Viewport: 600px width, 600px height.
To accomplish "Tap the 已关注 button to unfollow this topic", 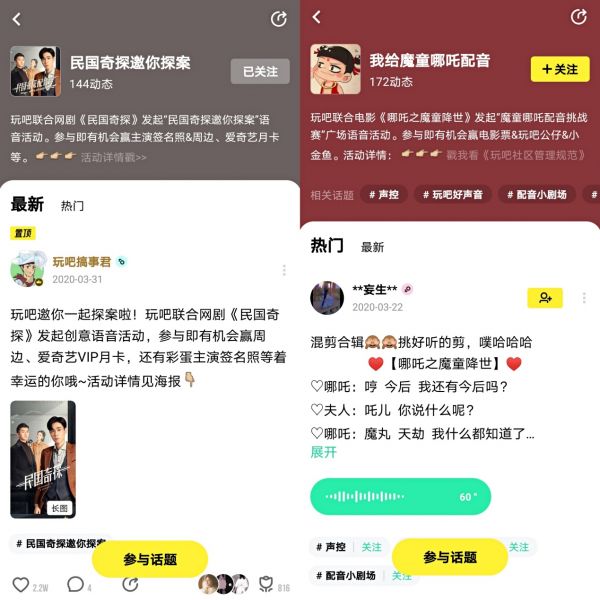I will pyautogui.click(x=259, y=71).
